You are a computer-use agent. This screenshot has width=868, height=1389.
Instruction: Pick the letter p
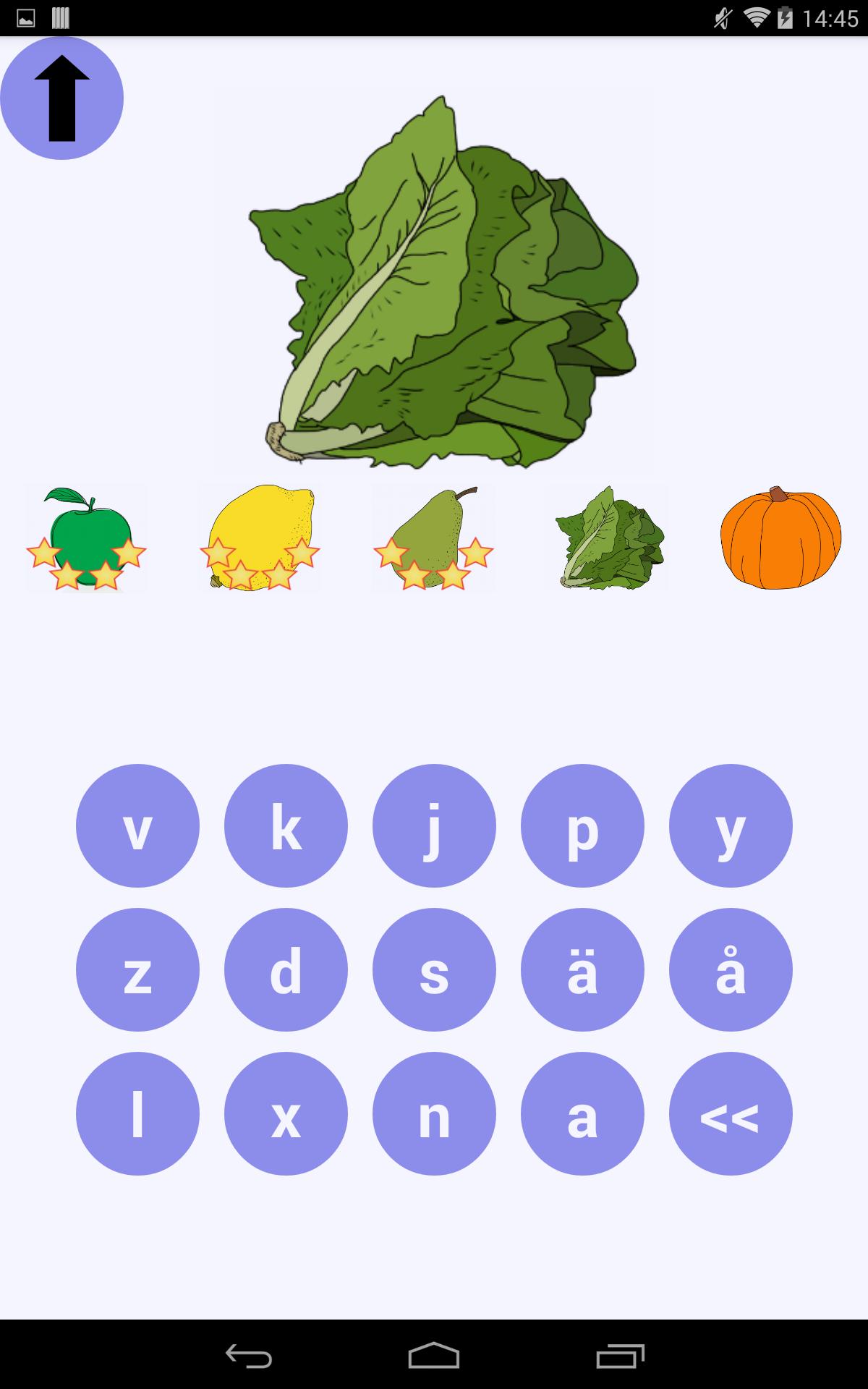582,825
